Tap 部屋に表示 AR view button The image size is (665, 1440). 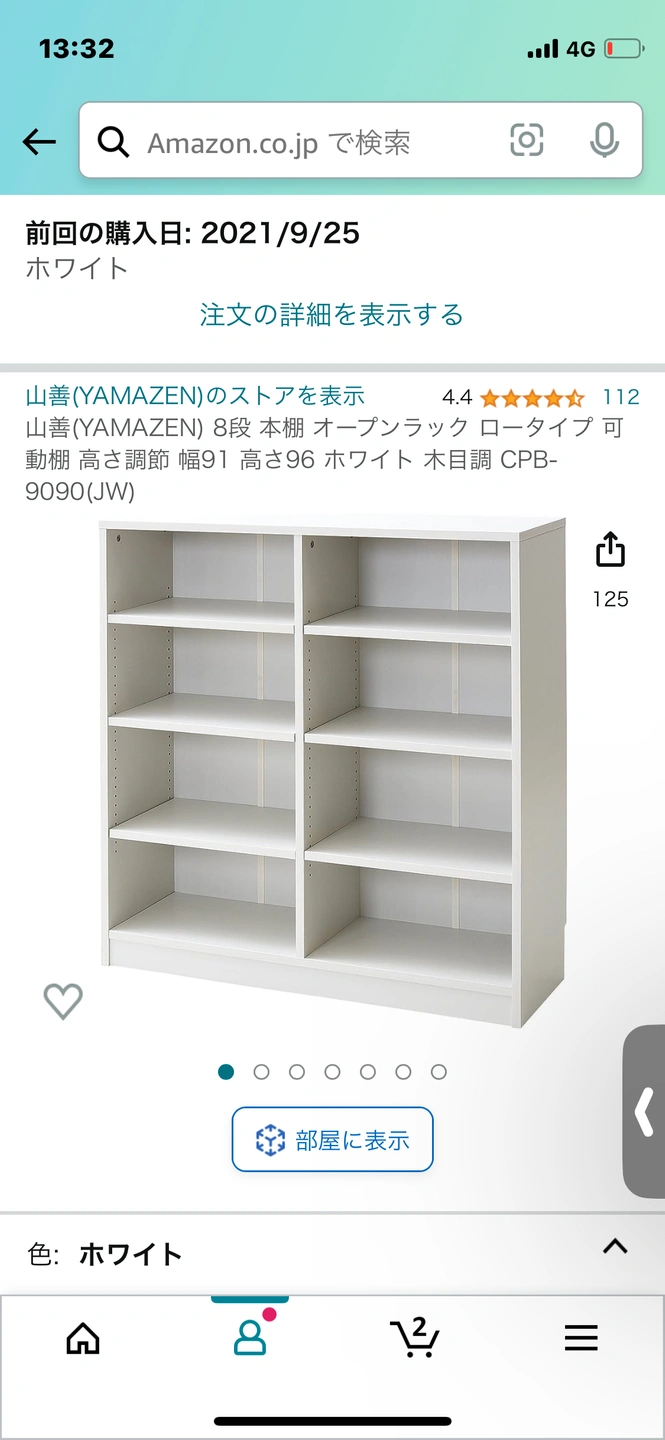(332, 1139)
